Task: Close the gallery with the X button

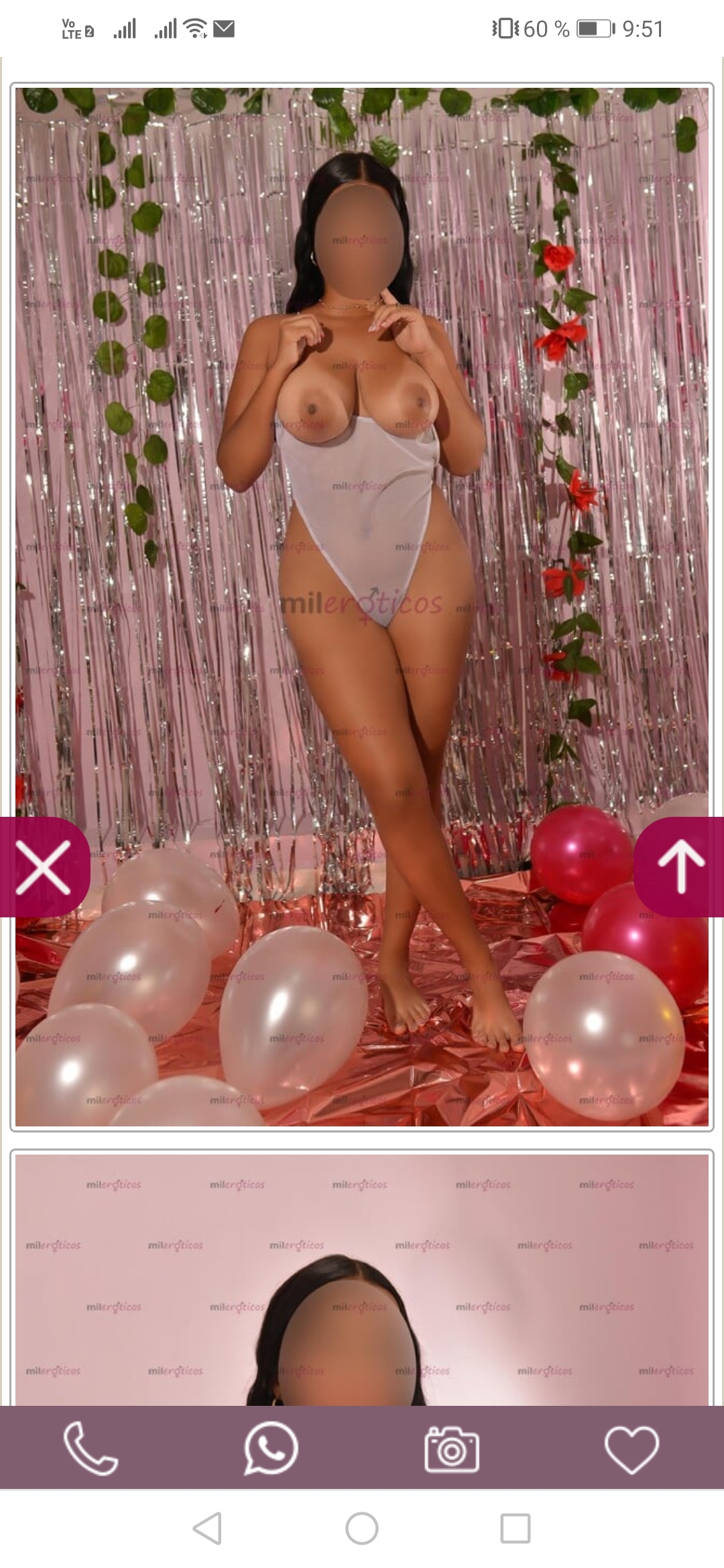Action: pyautogui.click(x=44, y=867)
